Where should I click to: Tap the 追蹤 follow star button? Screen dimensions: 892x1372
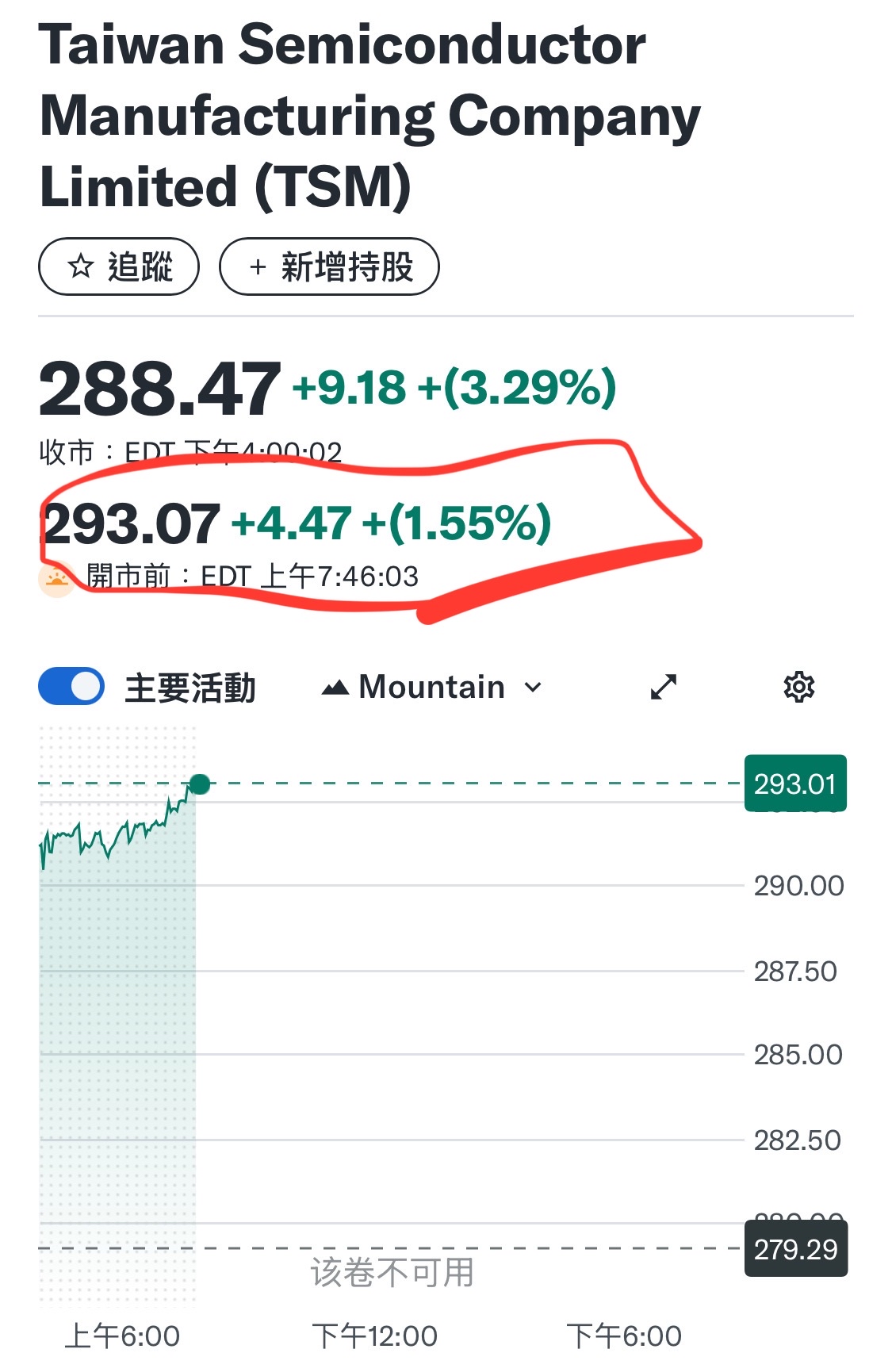(119, 266)
